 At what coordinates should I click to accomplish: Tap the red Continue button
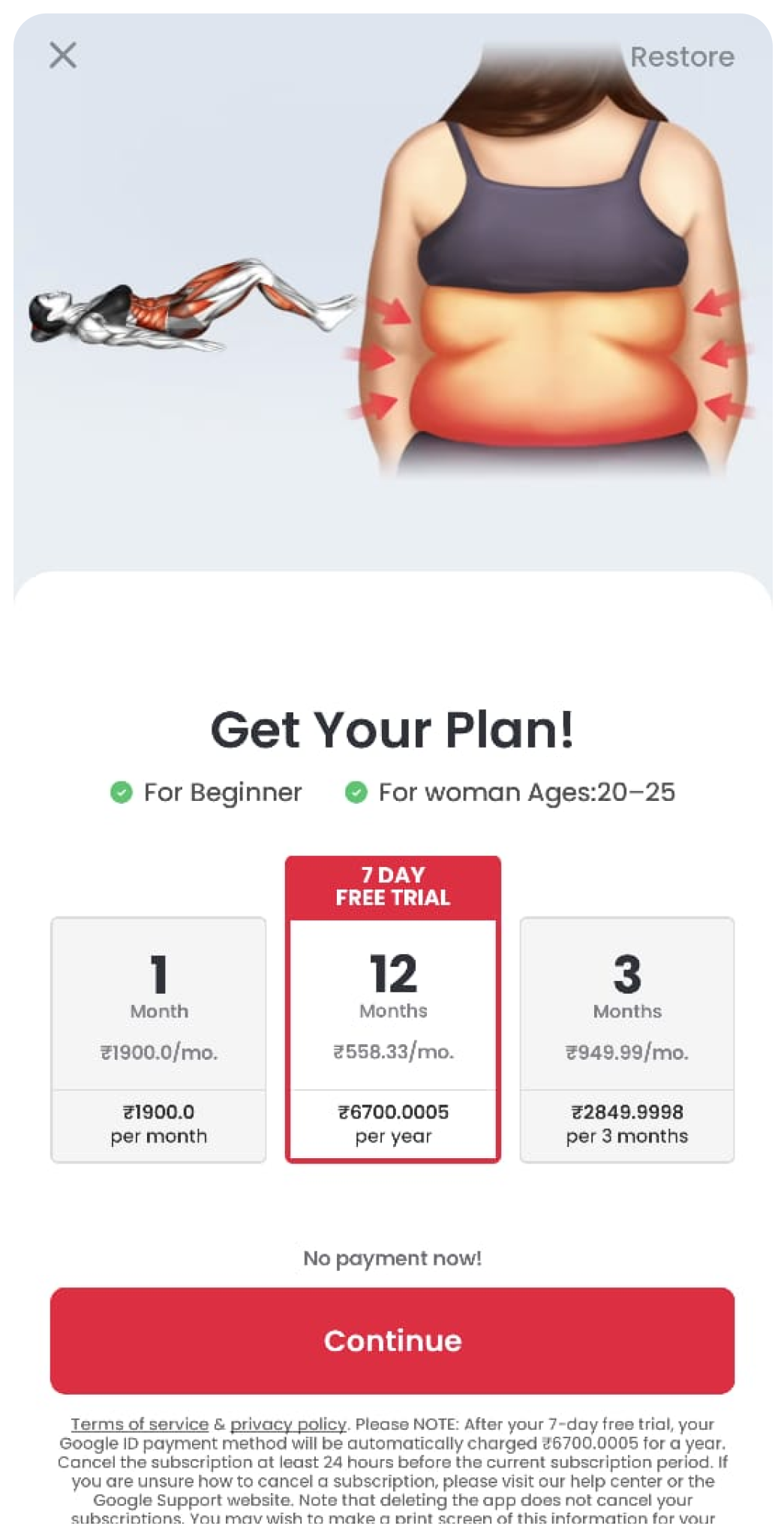[392, 1341]
